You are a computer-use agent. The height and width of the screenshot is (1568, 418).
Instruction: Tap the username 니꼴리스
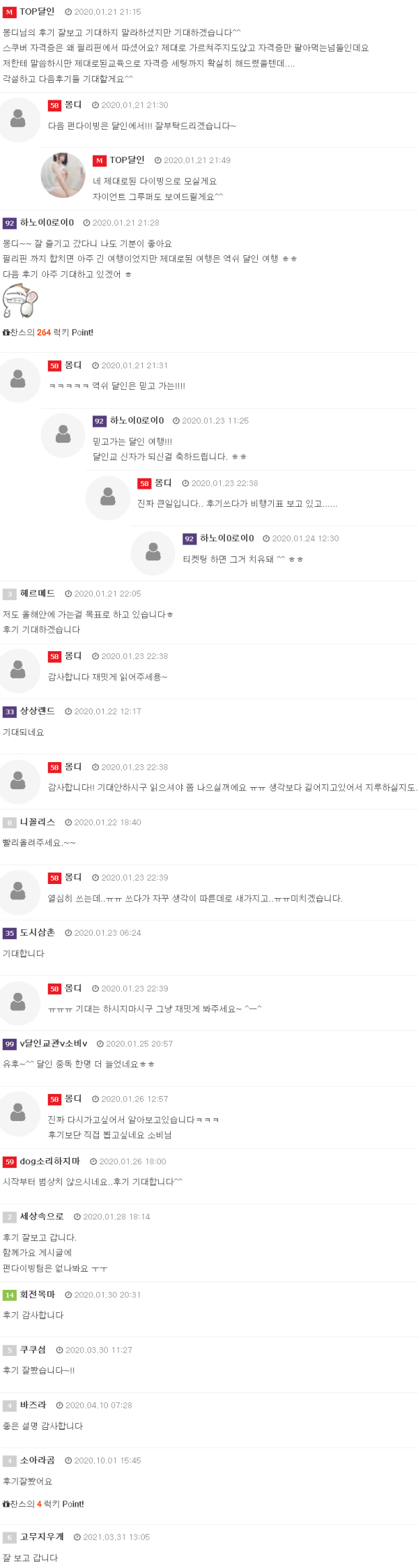pos(37,822)
